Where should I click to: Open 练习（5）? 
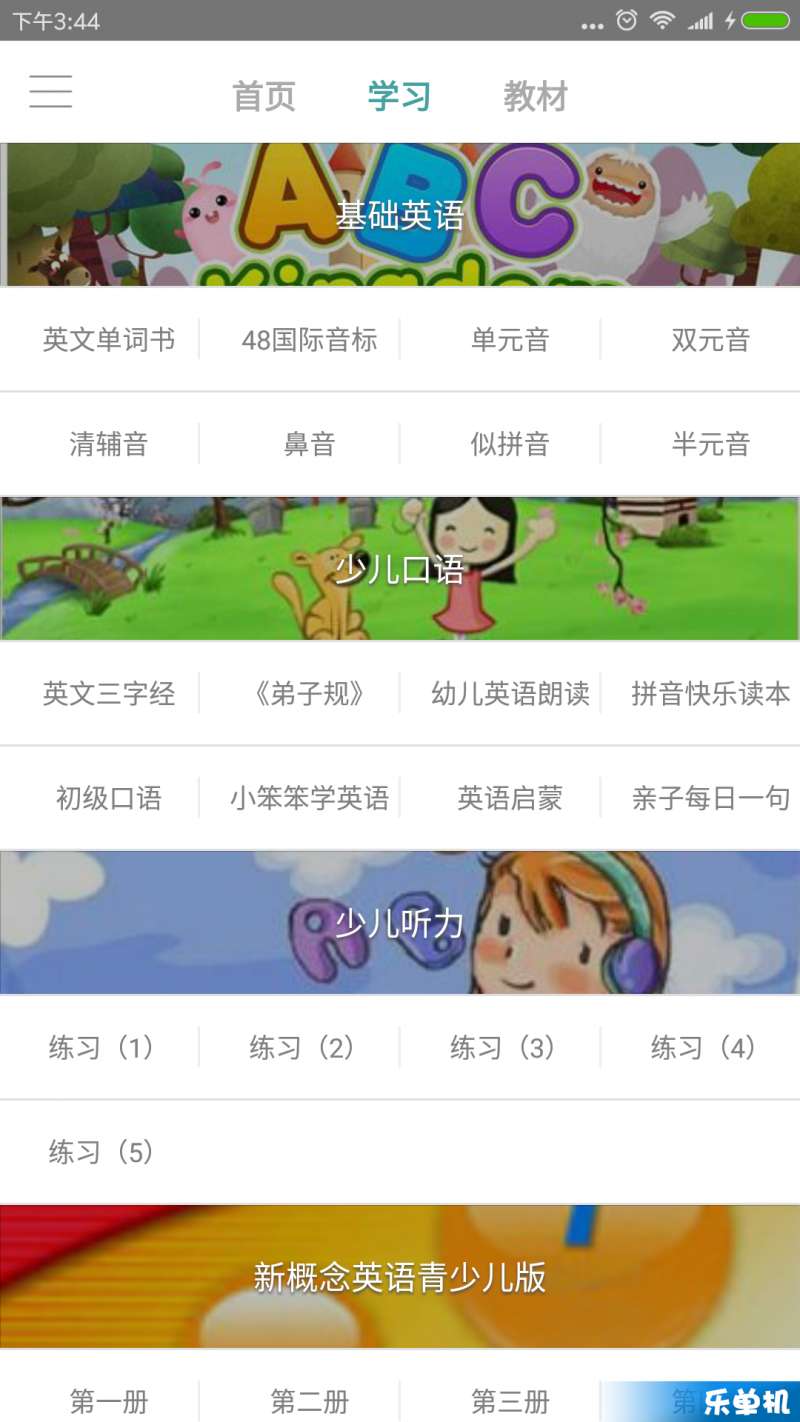click(x=101, y=1152)
